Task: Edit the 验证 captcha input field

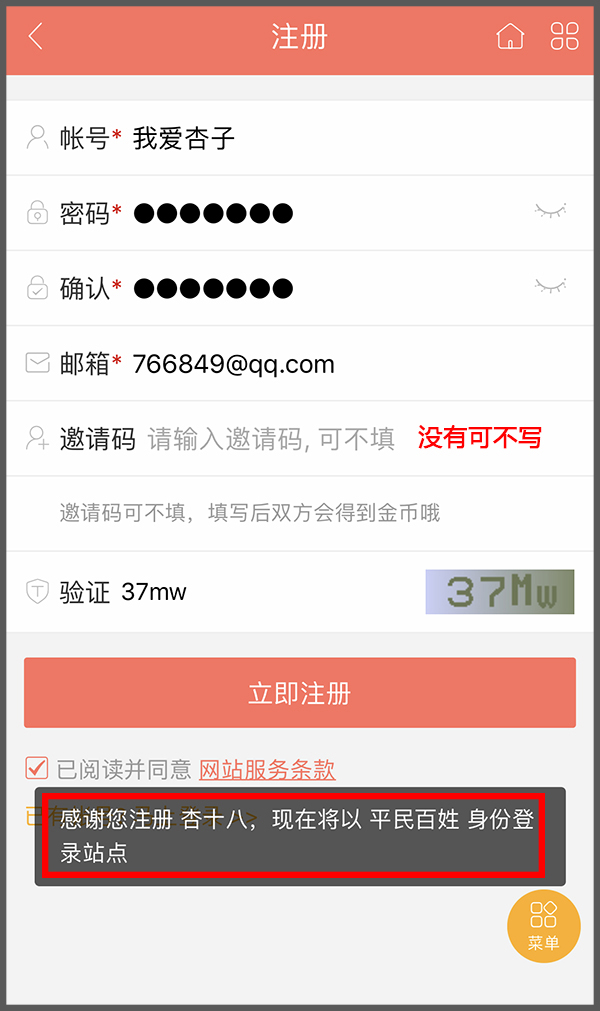Action: tap(260, 592)
